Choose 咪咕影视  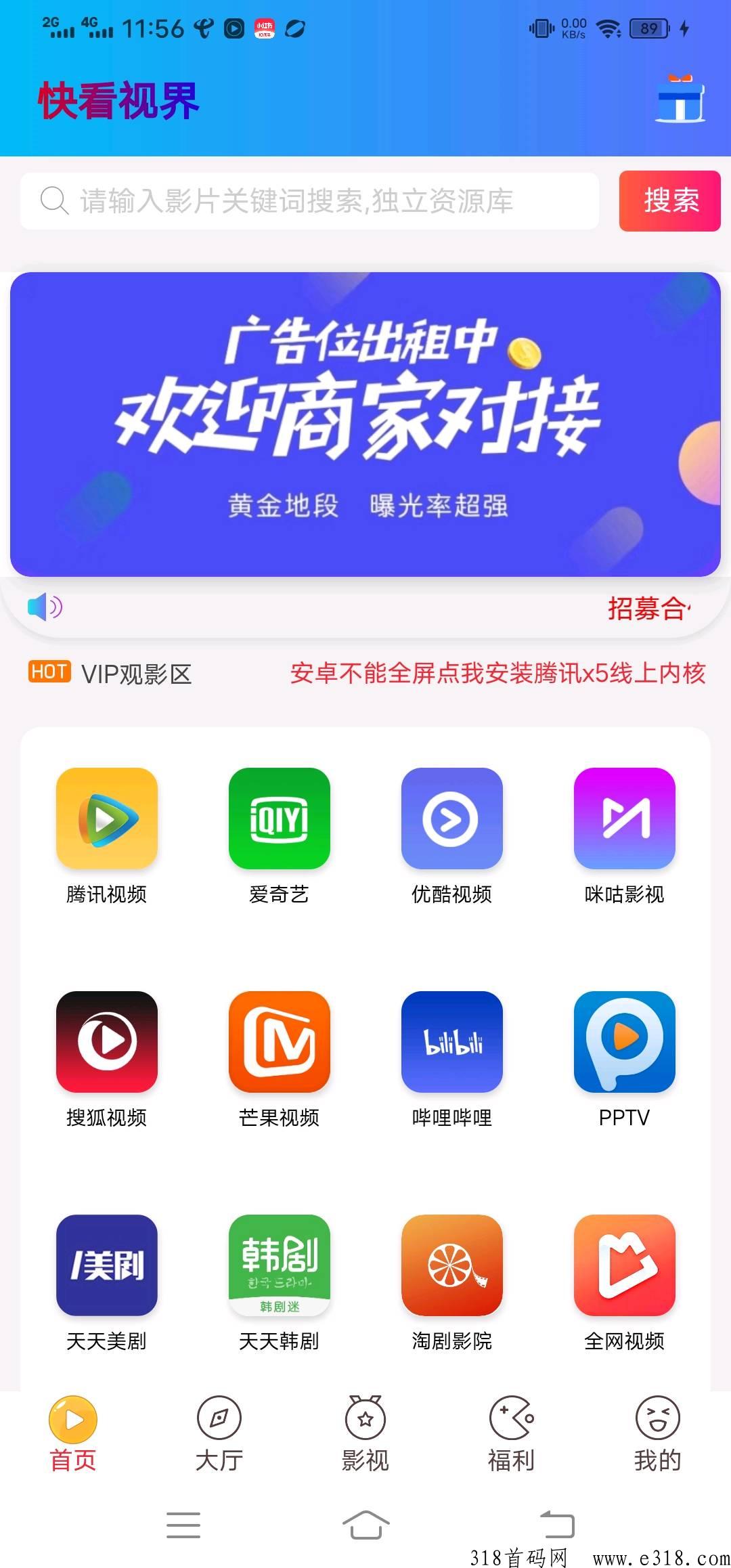[624, 819]
